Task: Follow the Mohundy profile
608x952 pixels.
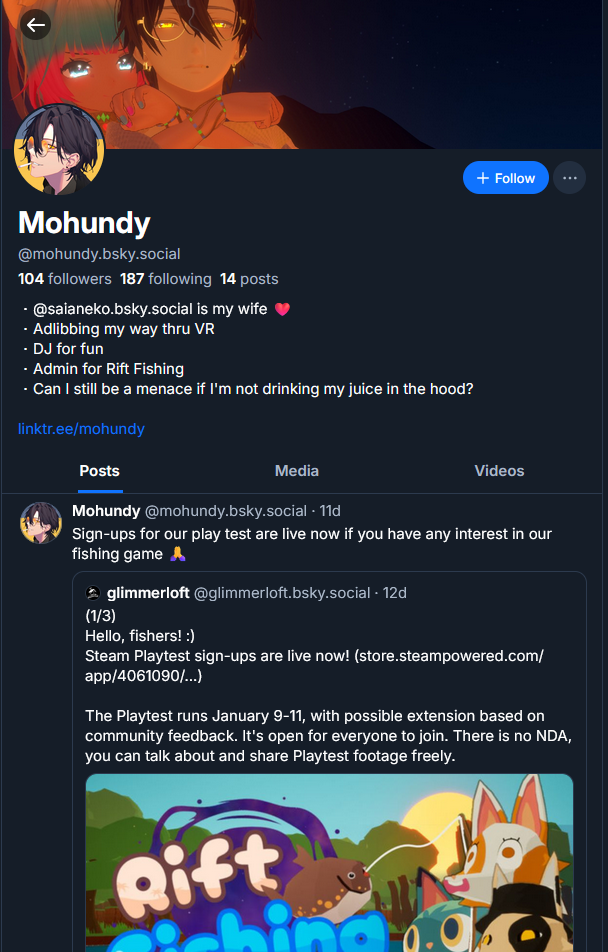Action: tap(505, 178)
